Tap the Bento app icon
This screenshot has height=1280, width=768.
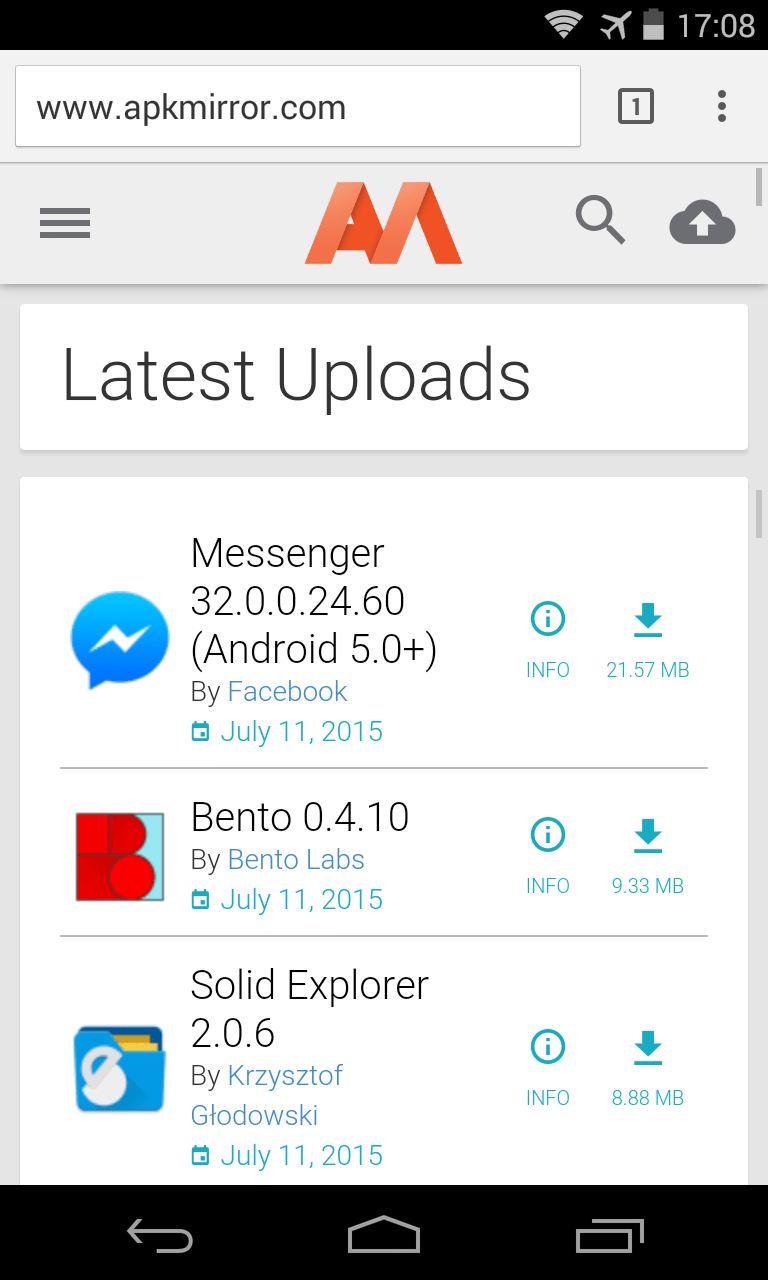pos(118,857)
